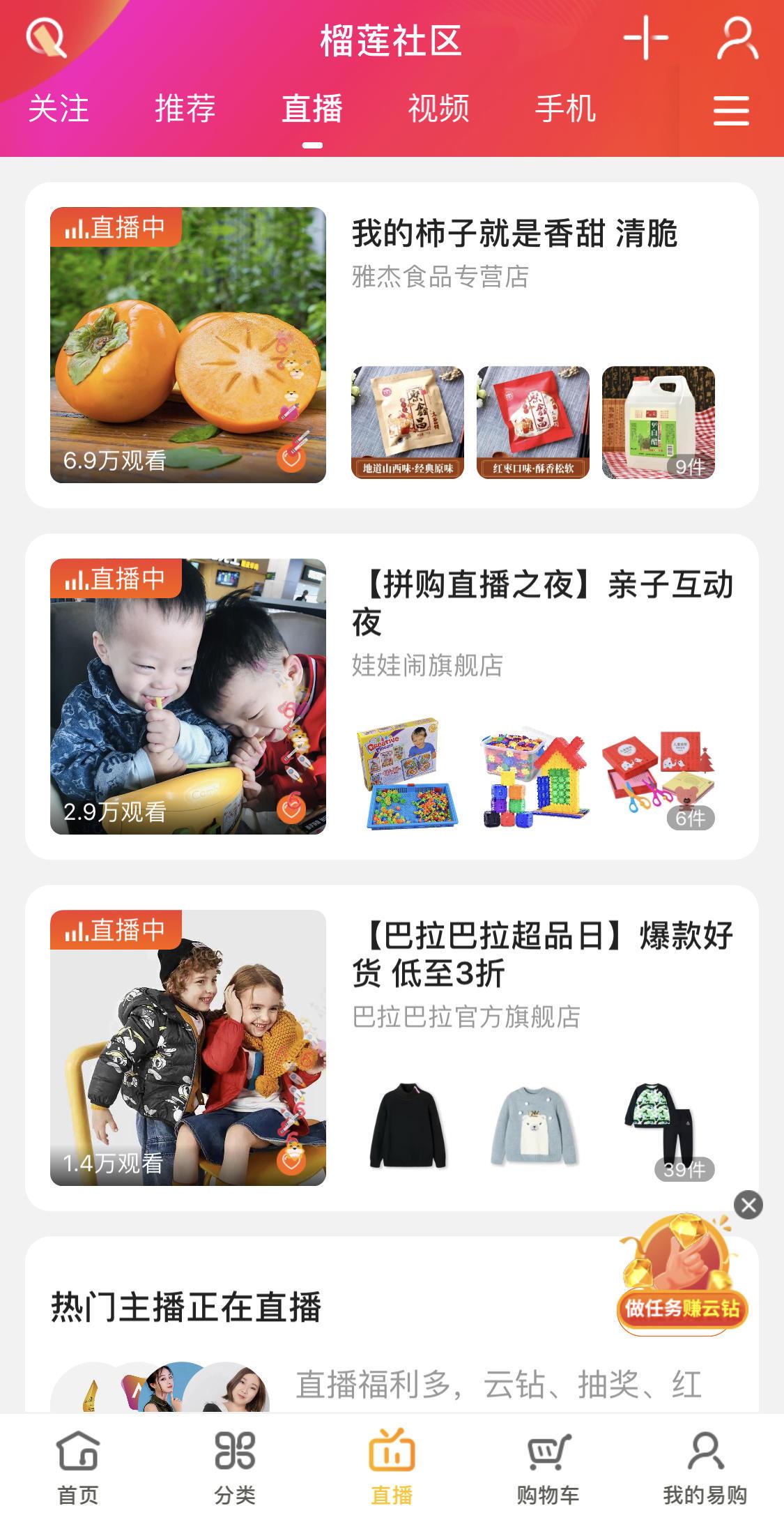Select the 视频 tab
Screen dimensions: 784x1522
[439, 109]
